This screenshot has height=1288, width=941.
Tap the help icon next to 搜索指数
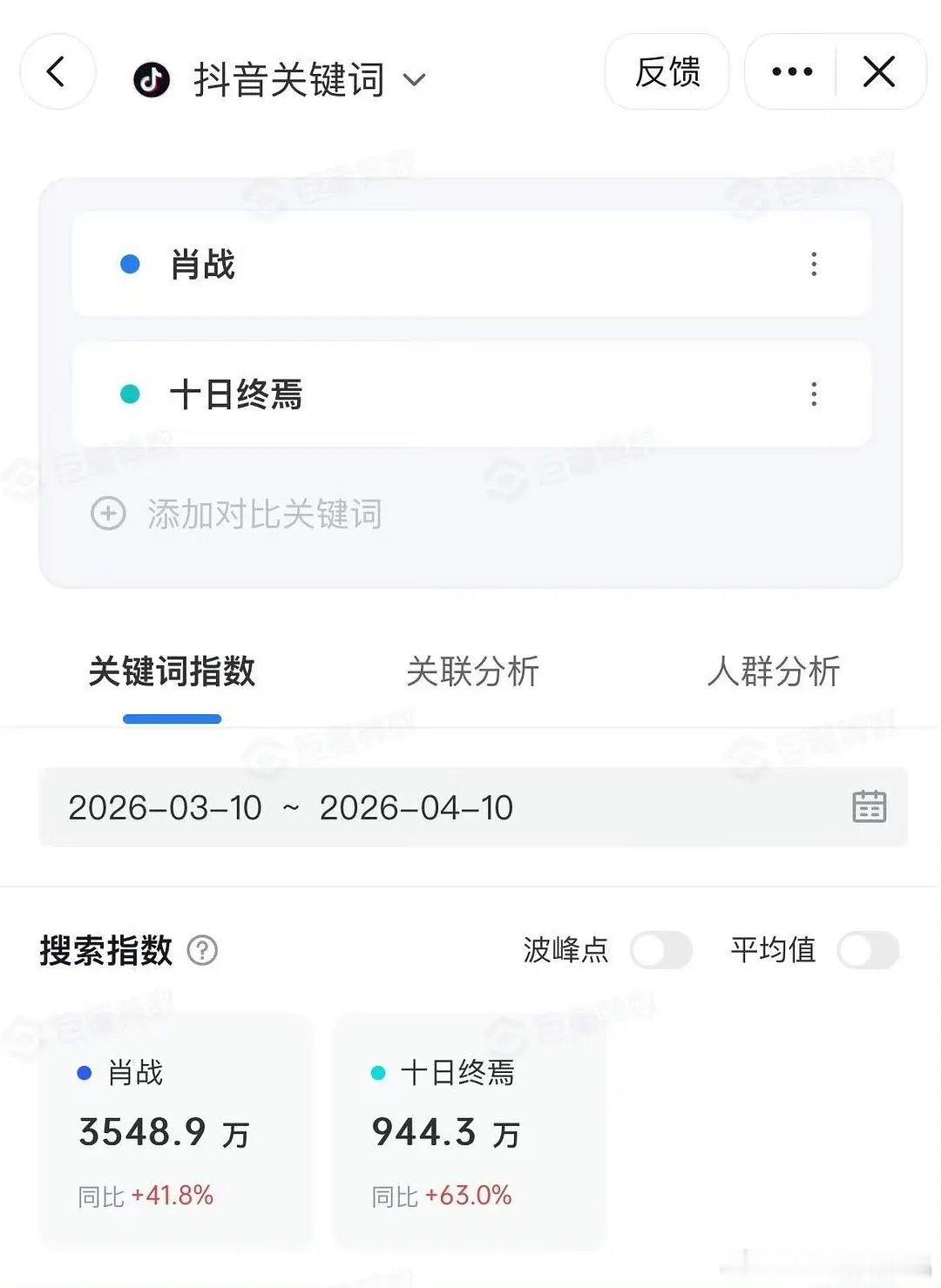point(203,950)
